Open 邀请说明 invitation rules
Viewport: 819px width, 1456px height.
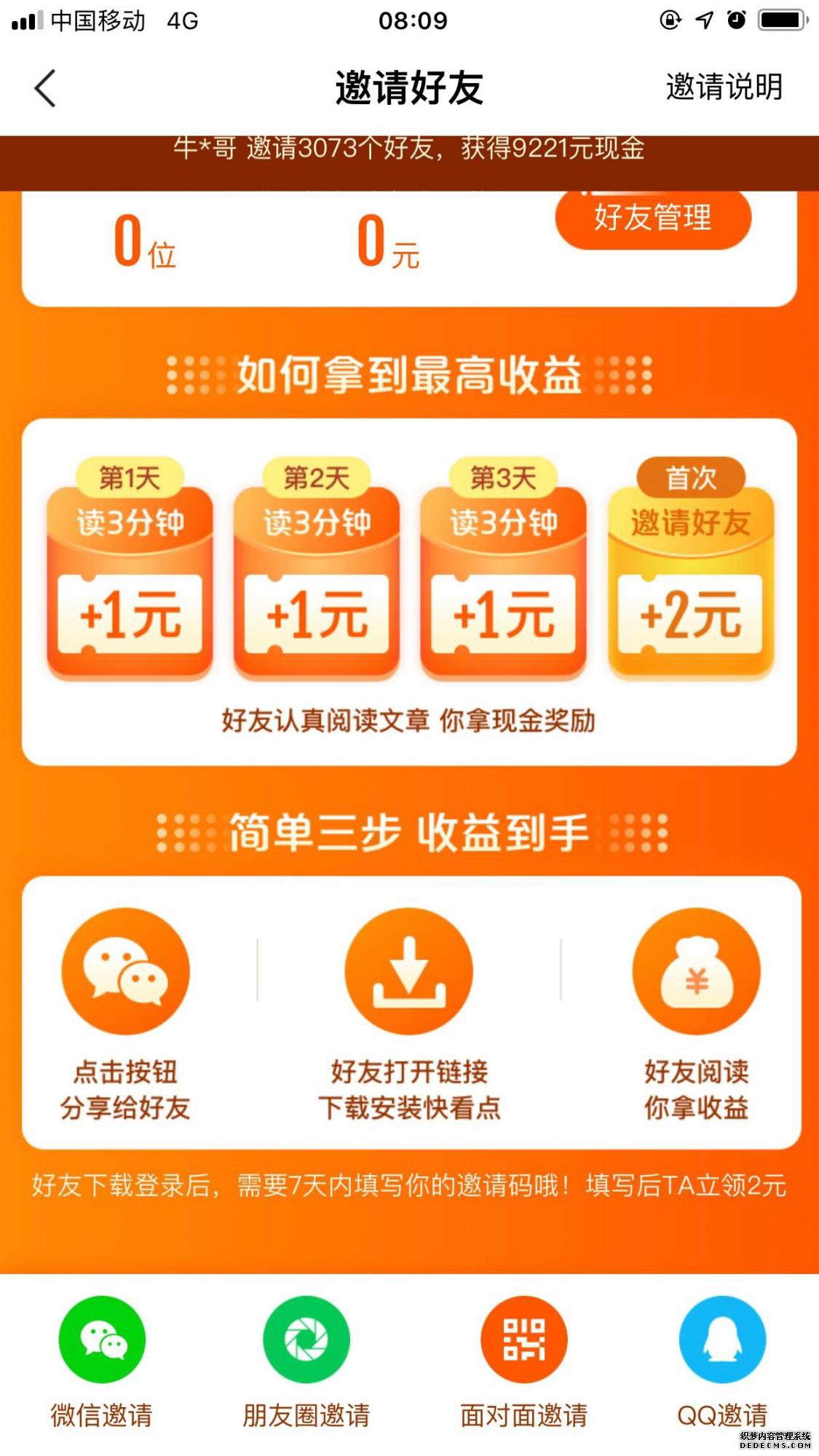coord(724,87)
